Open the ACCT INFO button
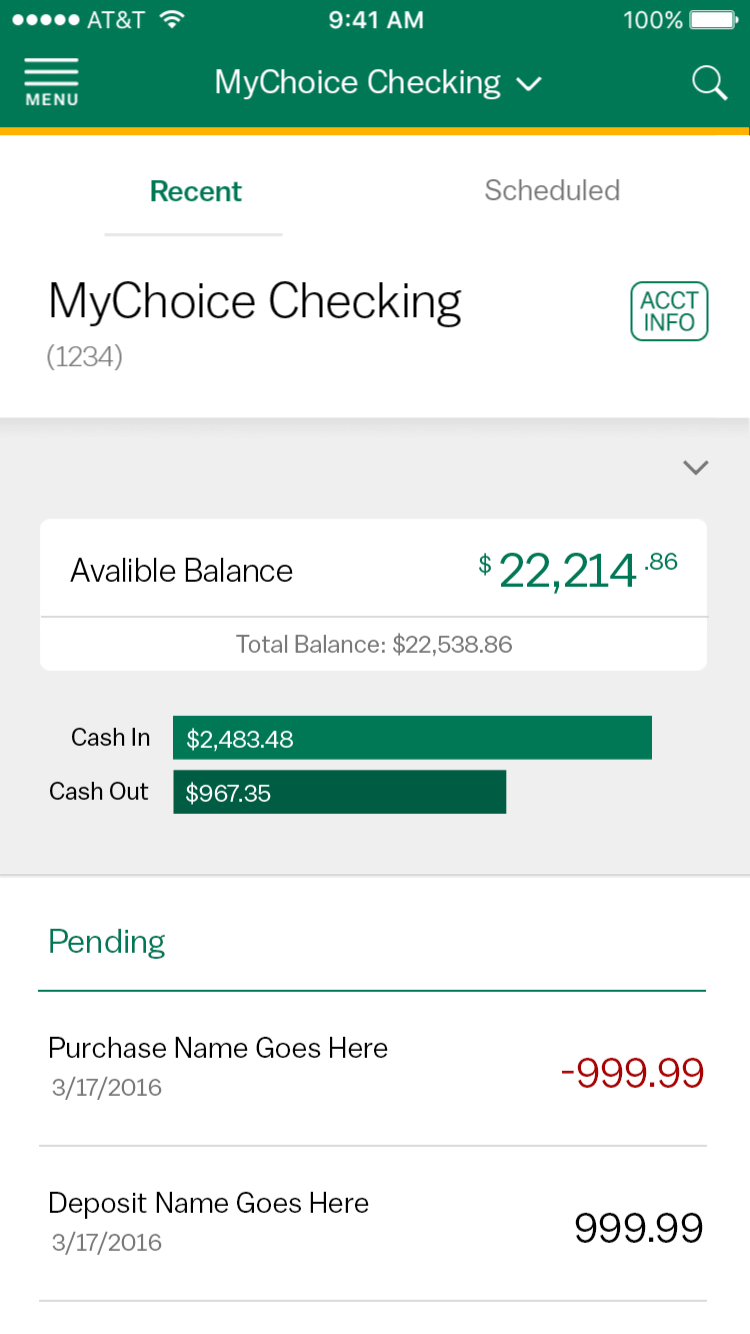 (x=669, y=312)
